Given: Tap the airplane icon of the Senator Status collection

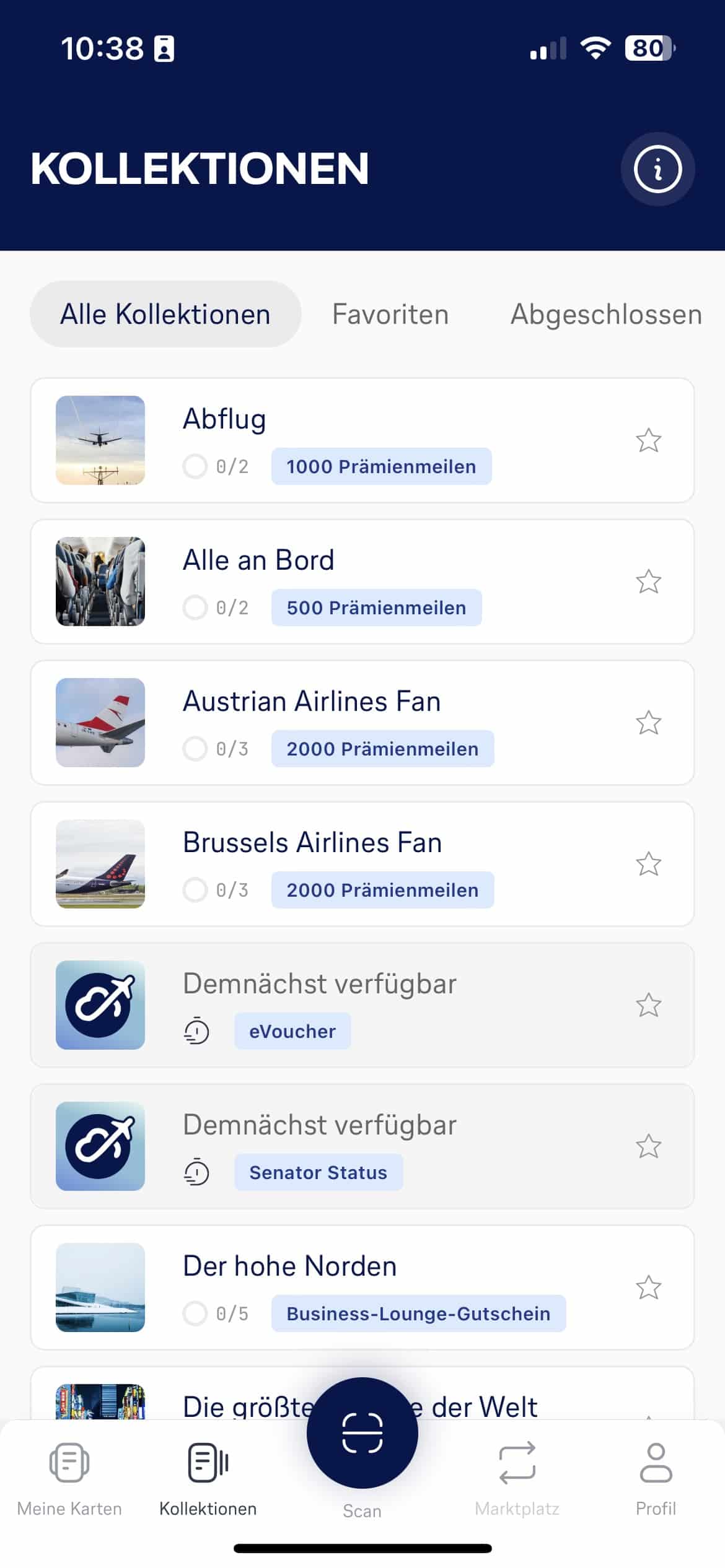Looking at the screenshot, I should point(100,1146).
